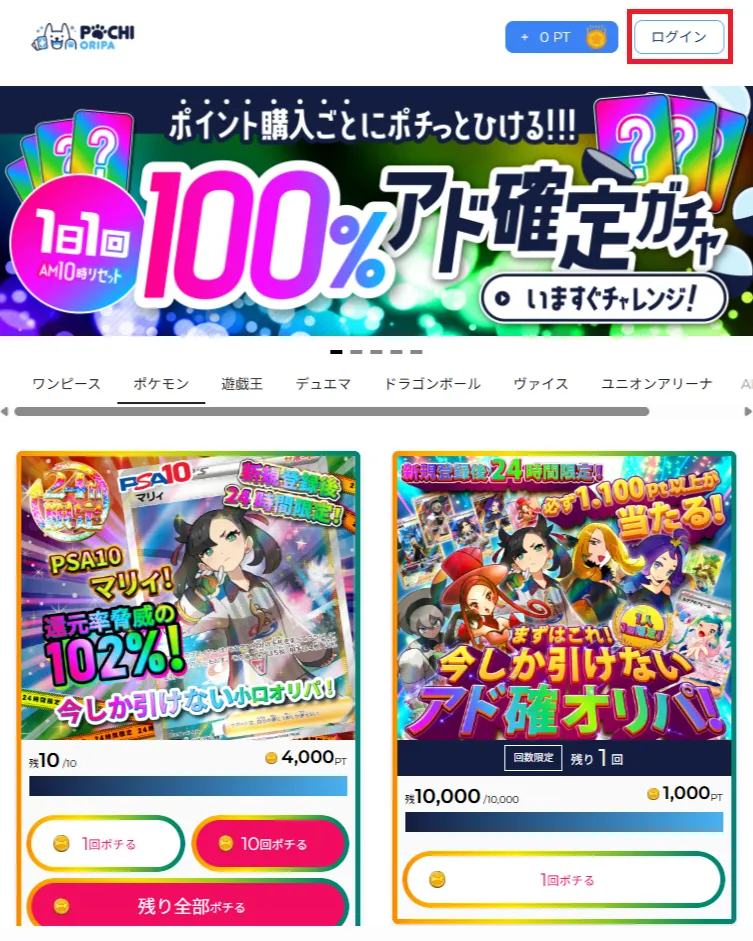Switch to the ワンピース tab
753x941 pixels.
[66, 384]
